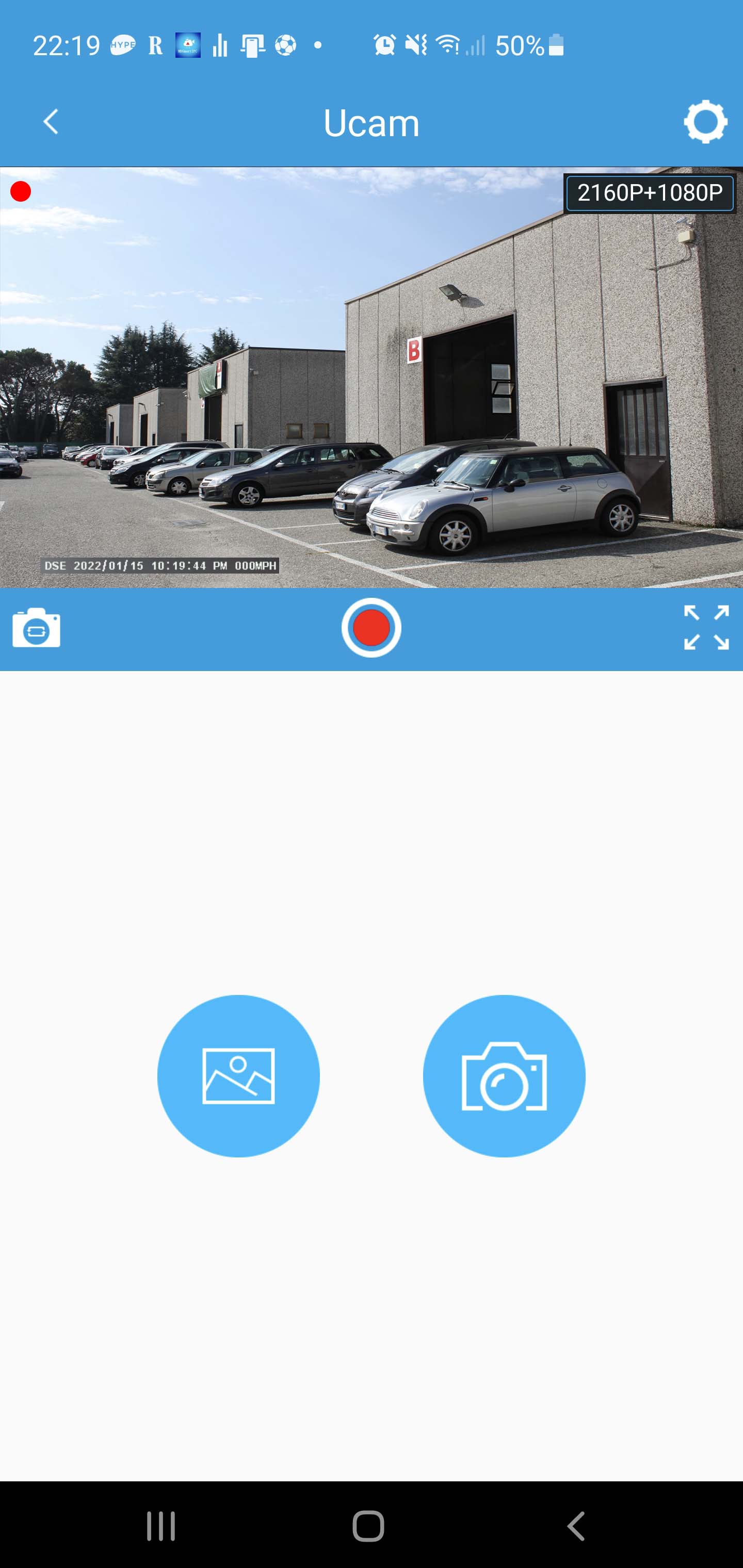Take a snapshot with the camera button
The width and height of the screenshot is (743, 1568).
[x=504, y=1075]
